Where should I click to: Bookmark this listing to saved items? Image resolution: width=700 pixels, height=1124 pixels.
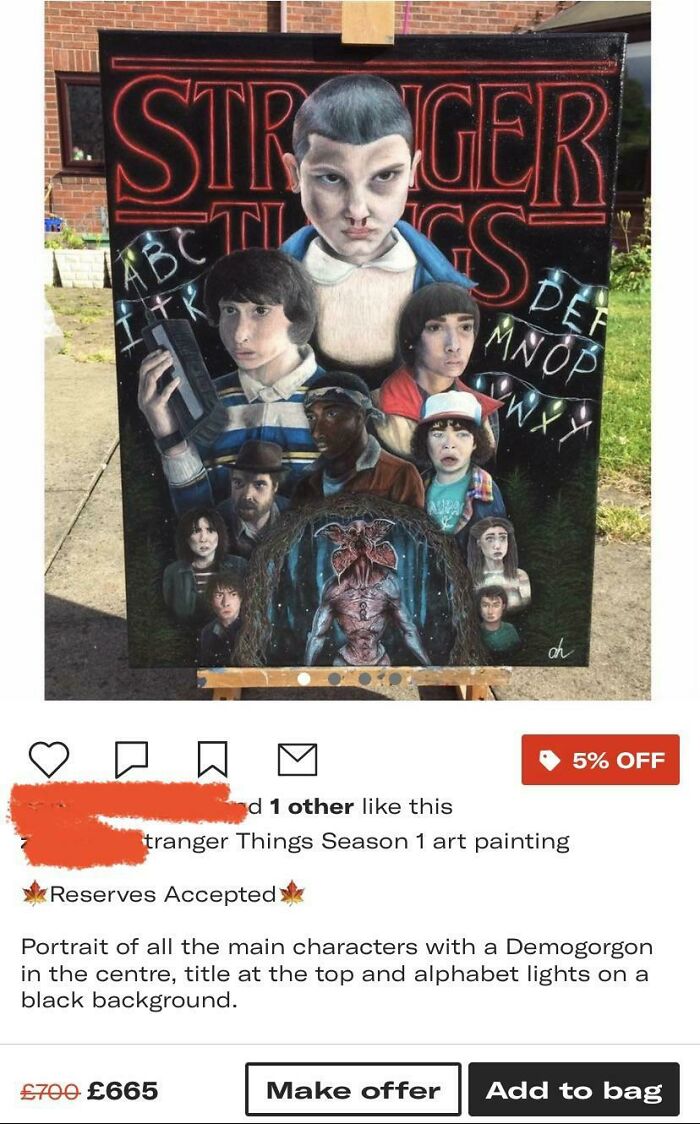click(212, 759)
